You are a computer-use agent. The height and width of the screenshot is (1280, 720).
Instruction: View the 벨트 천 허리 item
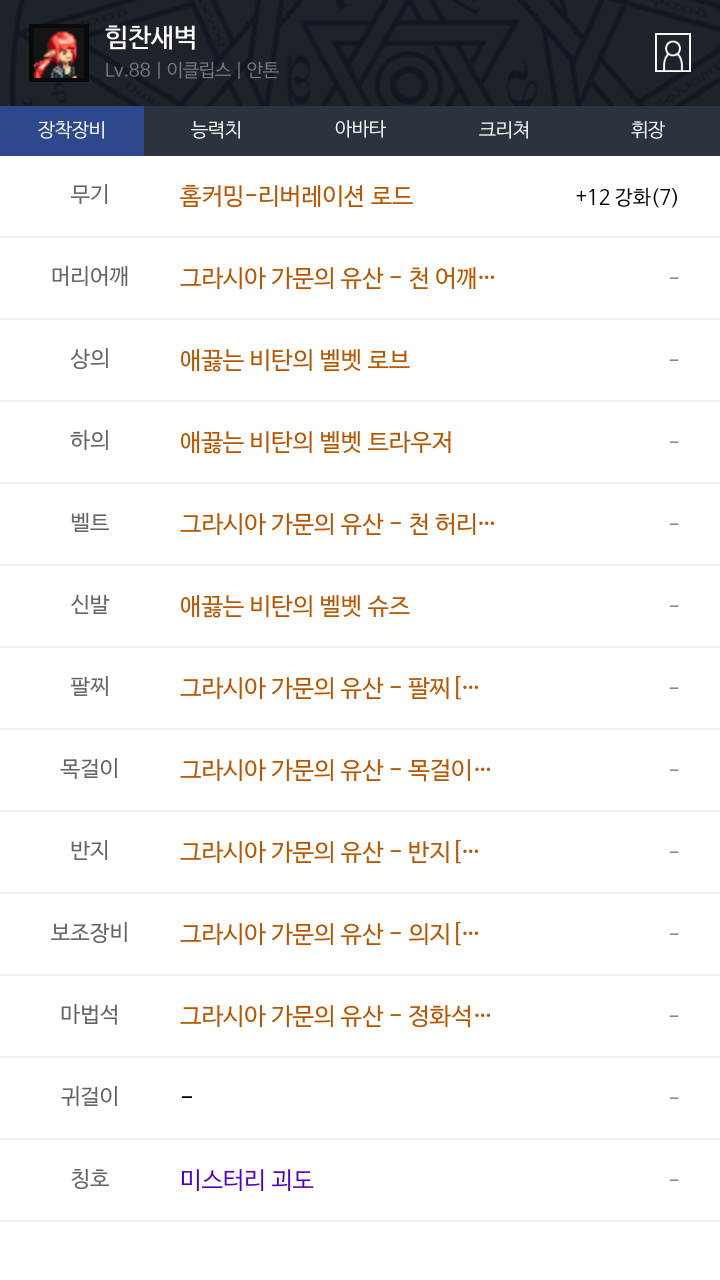[337, 524]
